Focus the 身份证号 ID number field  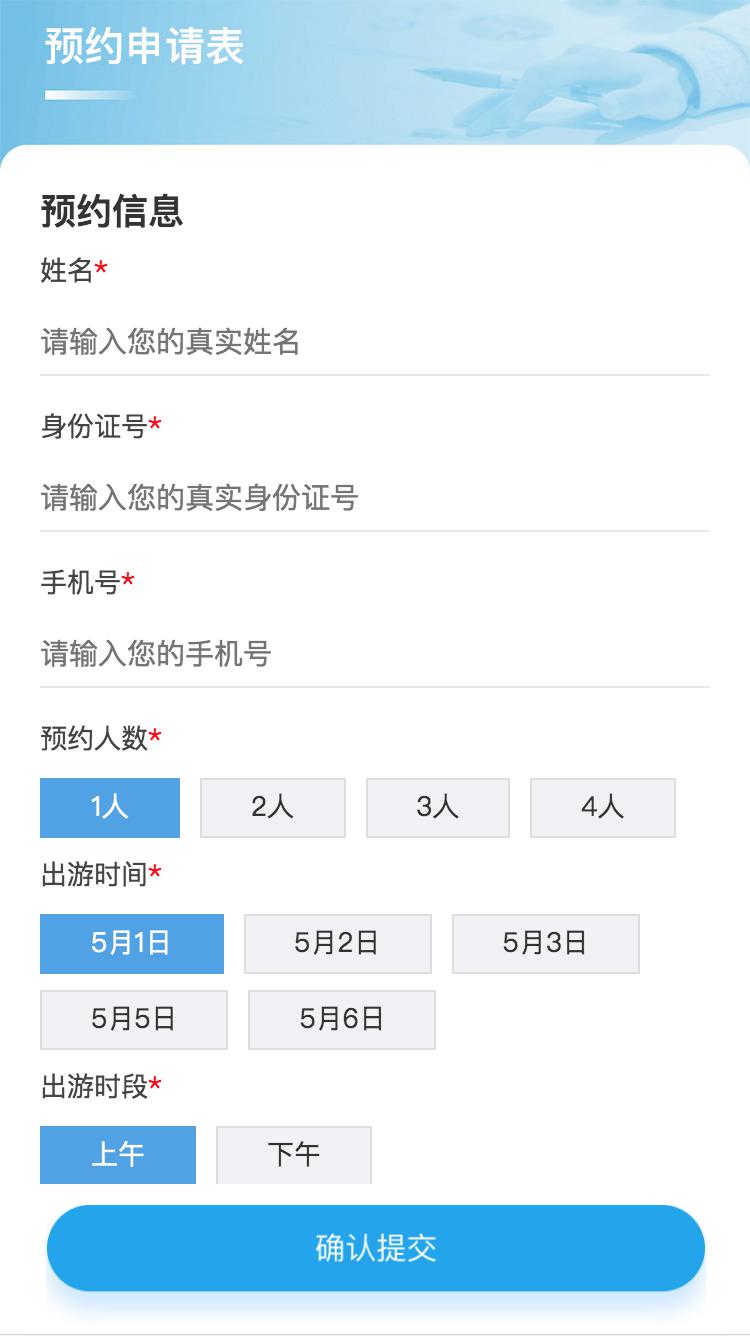(375, 498)
